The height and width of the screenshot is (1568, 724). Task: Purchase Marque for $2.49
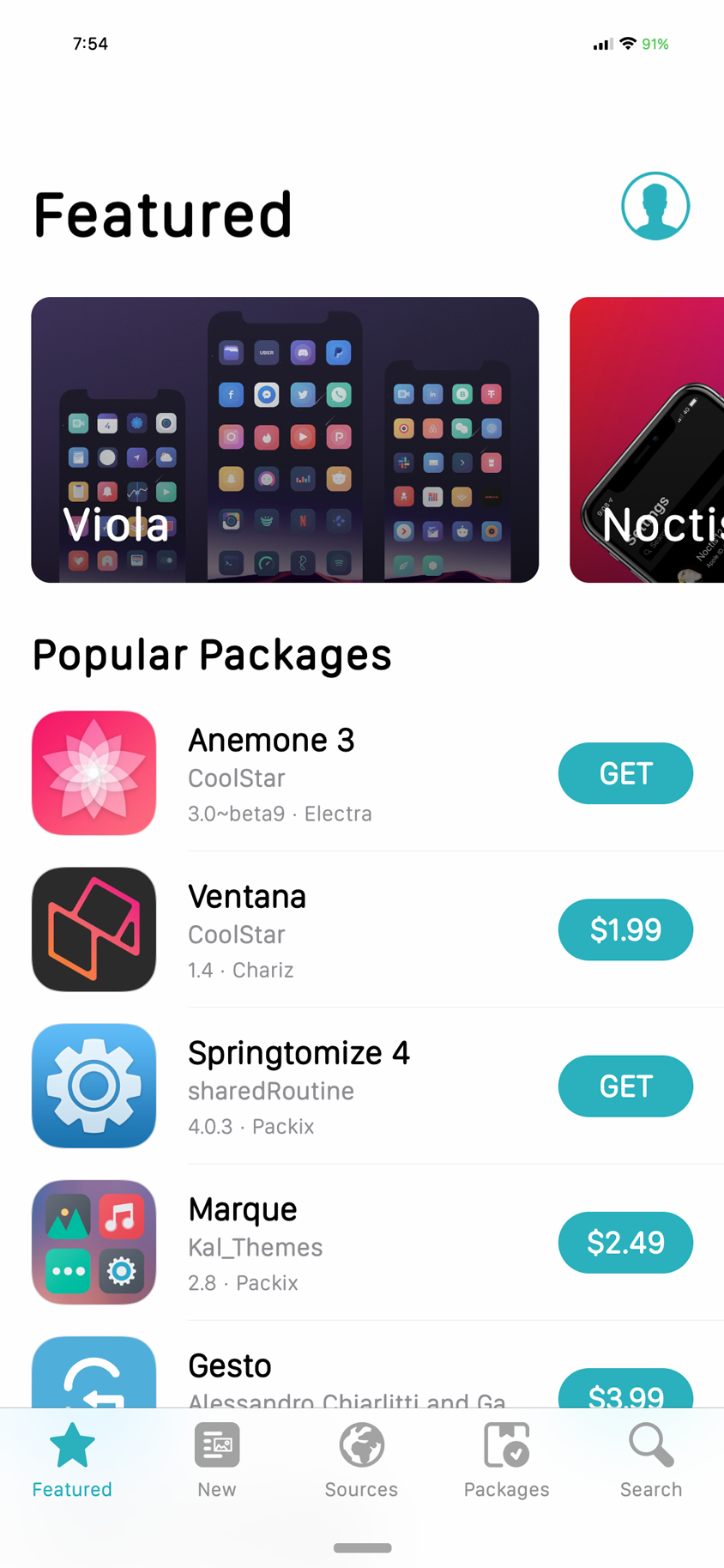click(x=625, y=1242)
